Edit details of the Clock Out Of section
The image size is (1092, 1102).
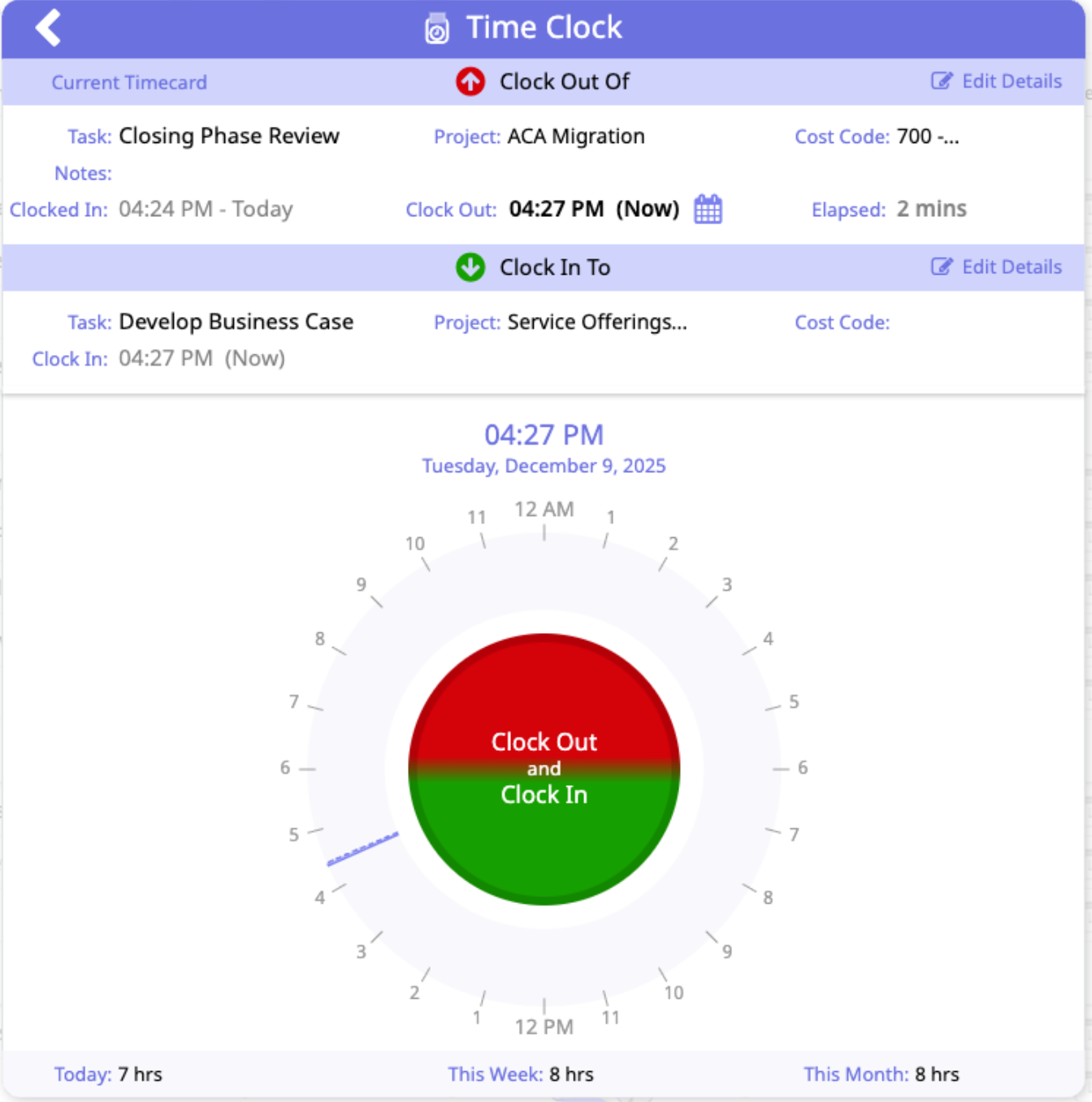(x=996, y=81)
